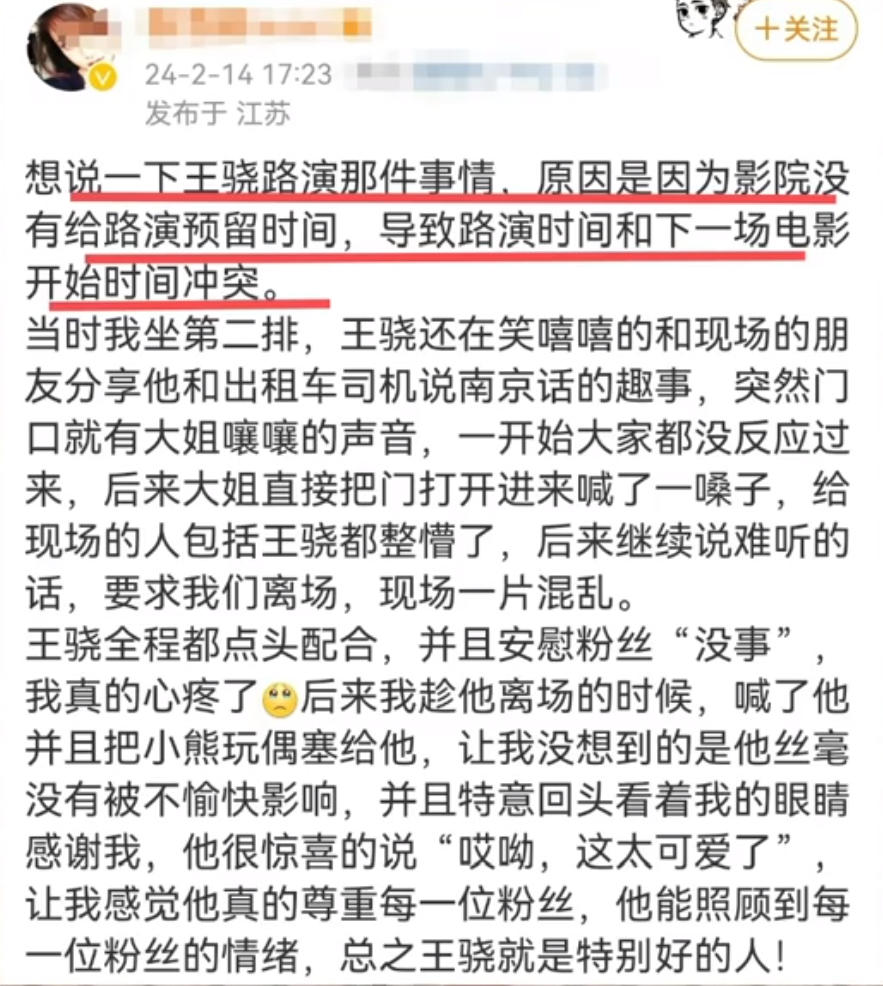The height and width of the screenshot is (986, 883).
Task: Tap the +关注 follow button
Action: 797,30
